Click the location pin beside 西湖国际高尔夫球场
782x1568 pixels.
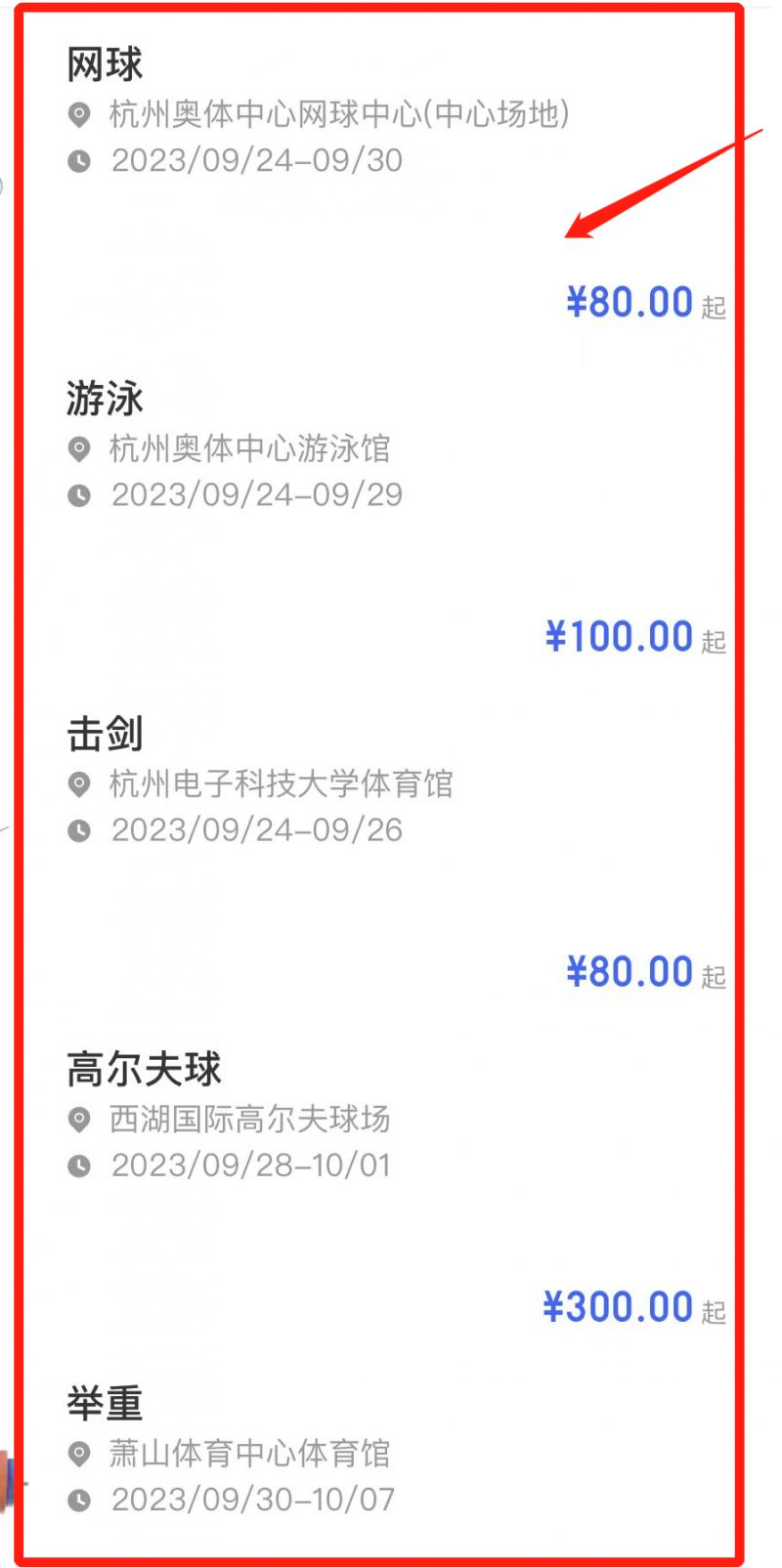(x=79, y=1120)
